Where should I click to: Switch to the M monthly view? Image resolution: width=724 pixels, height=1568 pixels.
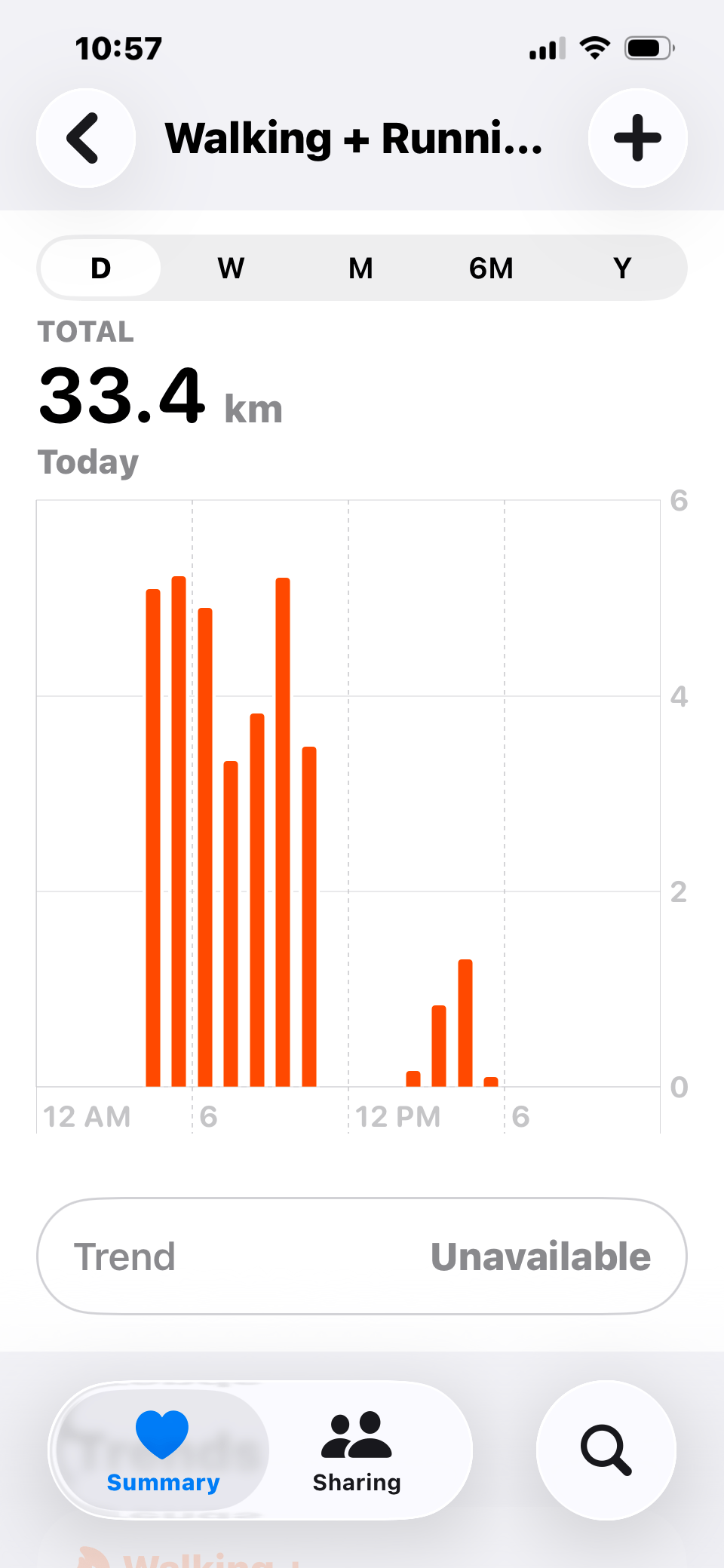(361, 268)
